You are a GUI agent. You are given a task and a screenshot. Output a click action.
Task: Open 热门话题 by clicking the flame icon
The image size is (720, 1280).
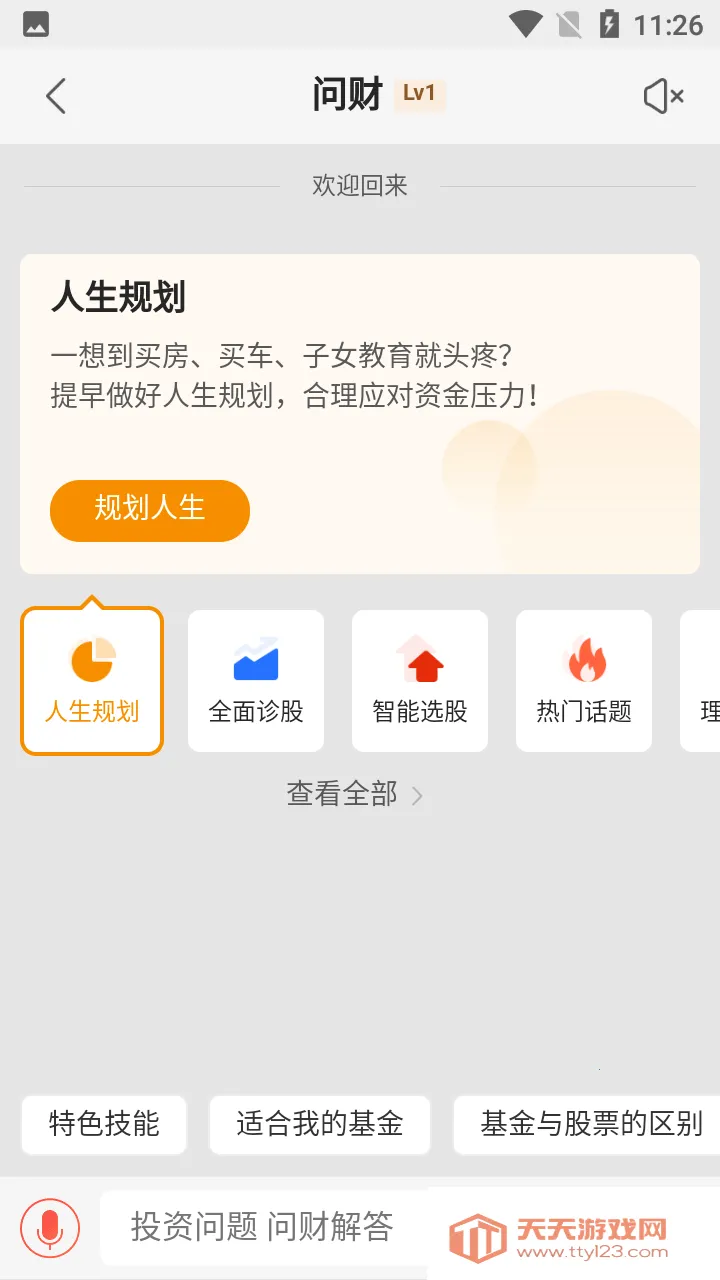click(583, 658)
